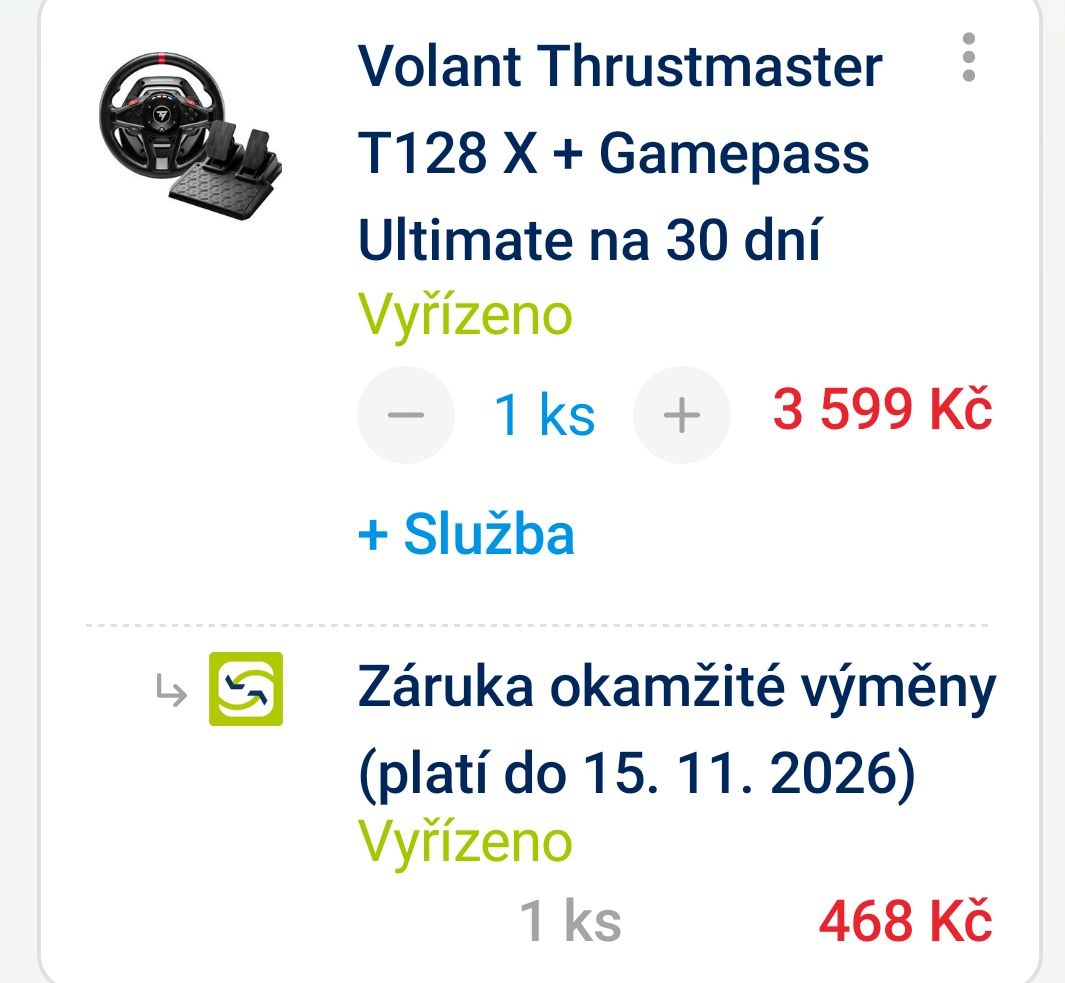Add a service via + Služba

466,534
